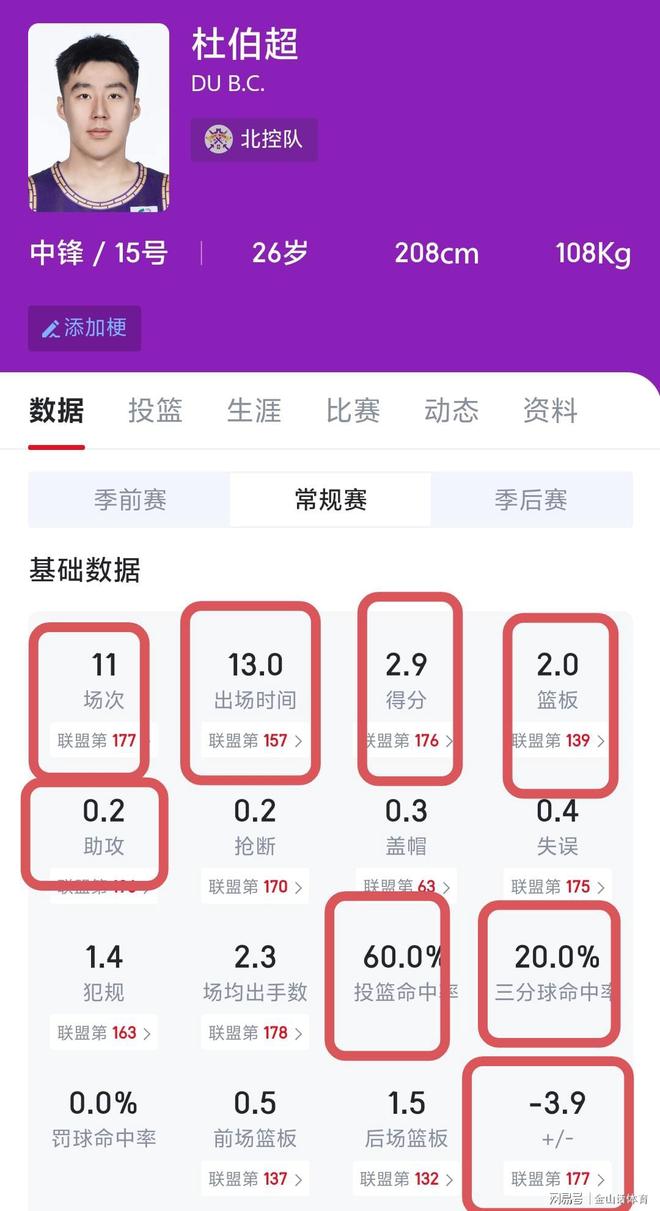Screen dimensions: 660x1211
Task: Switch to the 生涯 tab
Action: click(254, 411)
